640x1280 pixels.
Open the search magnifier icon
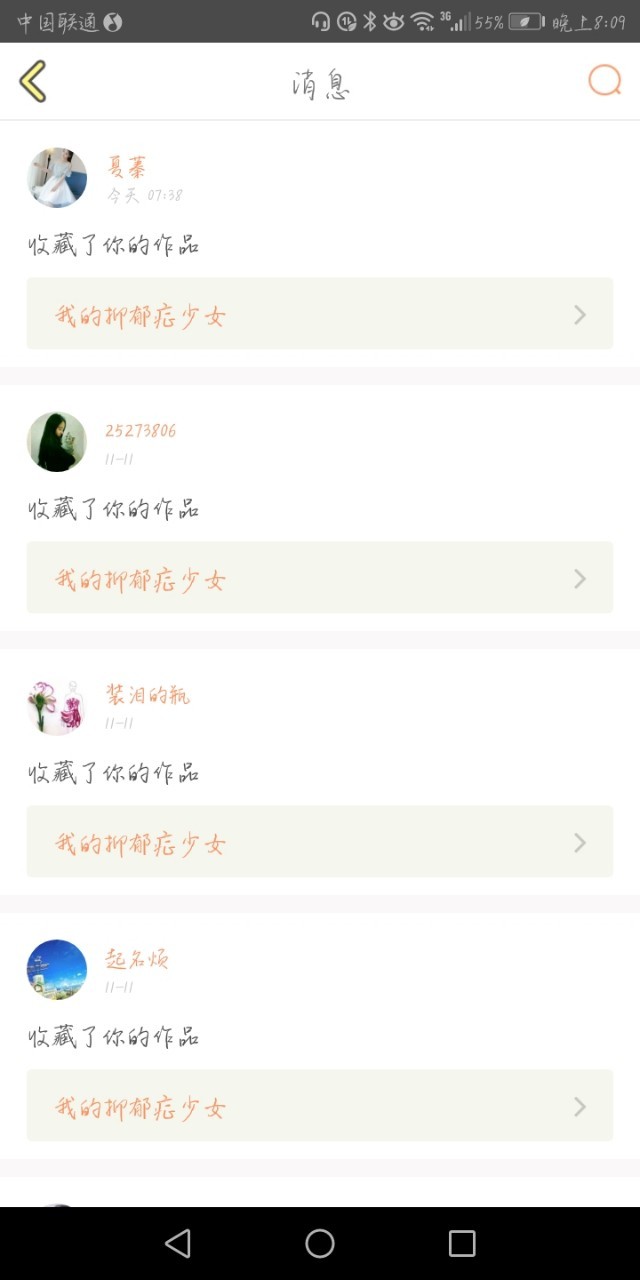click(604, 81)
